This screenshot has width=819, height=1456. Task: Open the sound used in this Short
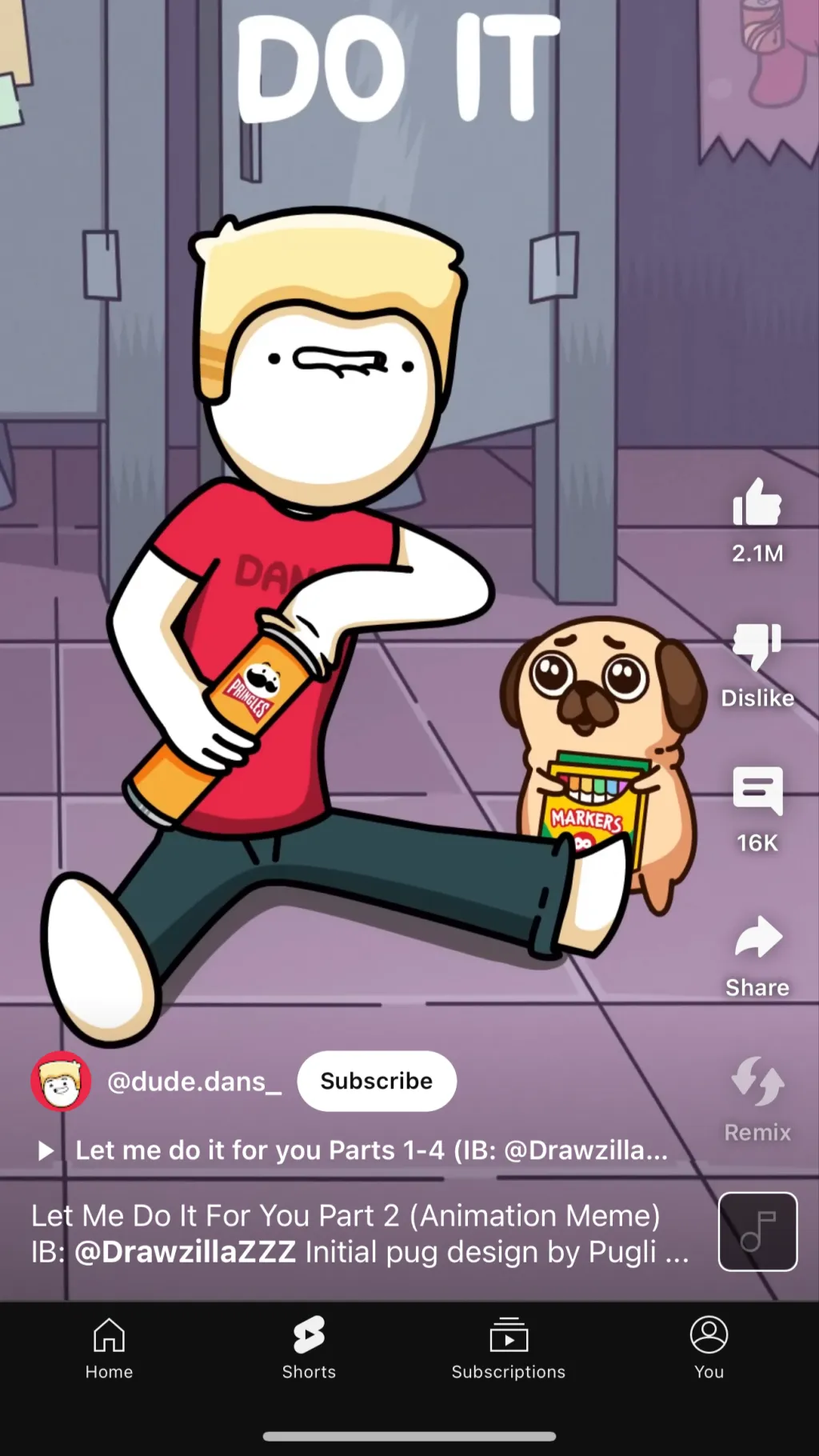pyautogui.click(x=757, y=1231)
